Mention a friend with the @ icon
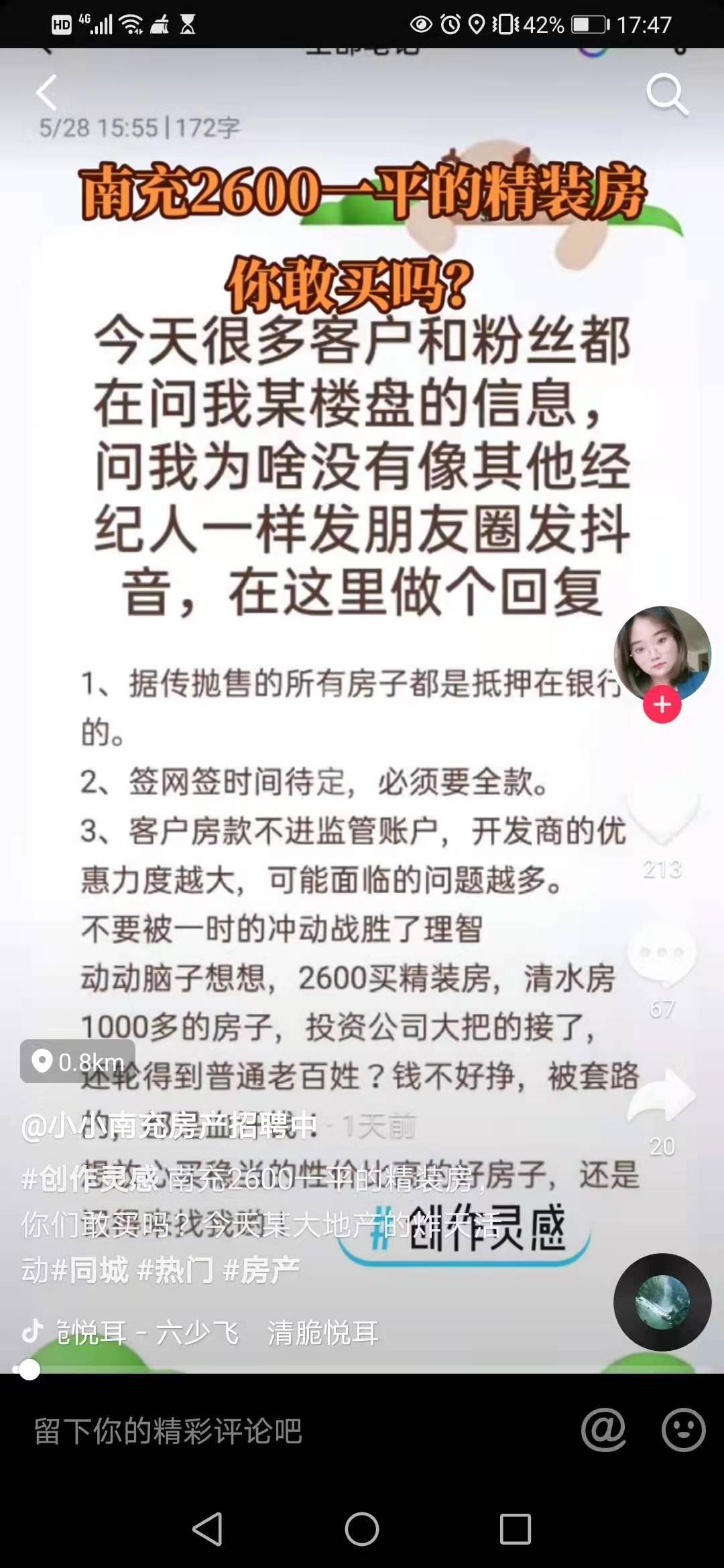Screen dimensions: 724x1568 (x=603, y=1430)
